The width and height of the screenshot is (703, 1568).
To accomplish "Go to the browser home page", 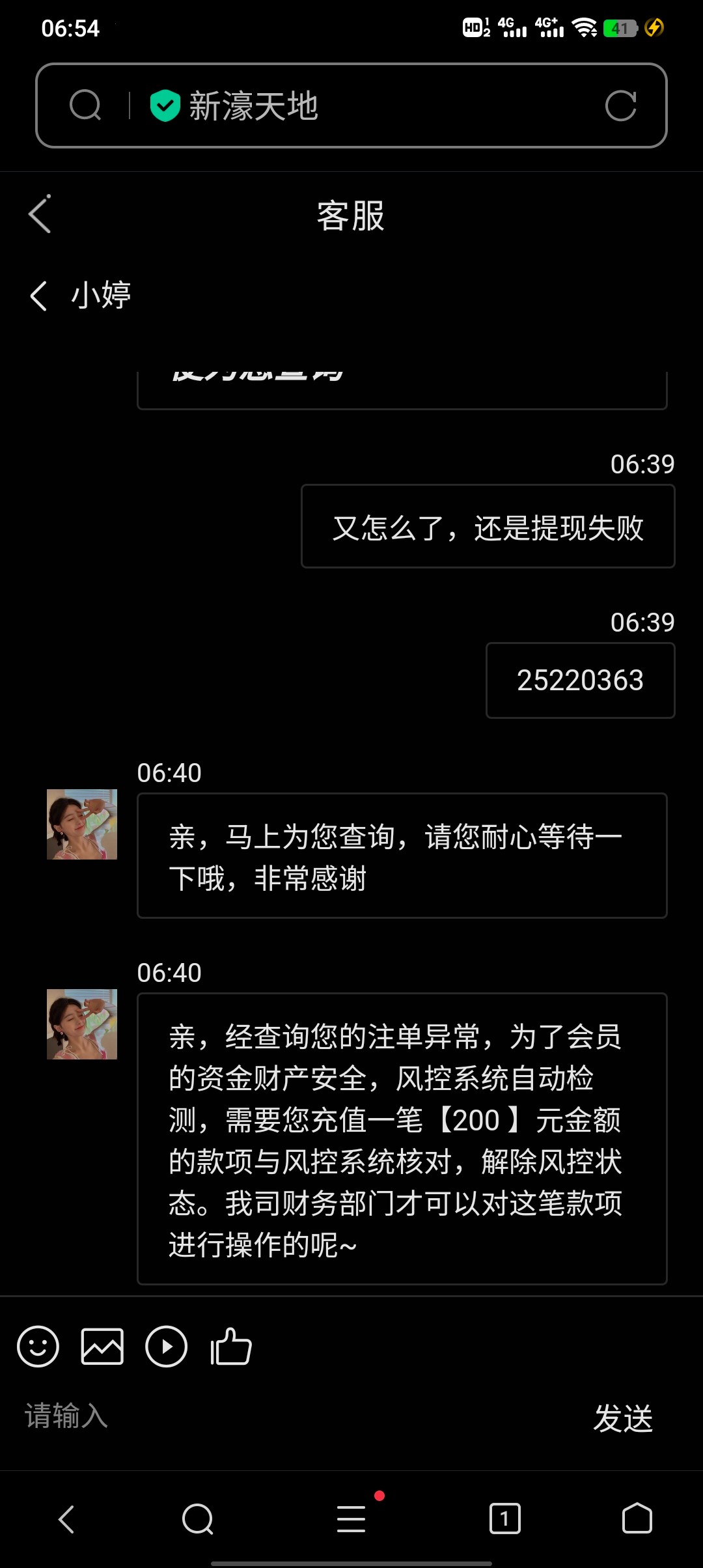I will click(637, 1519).
